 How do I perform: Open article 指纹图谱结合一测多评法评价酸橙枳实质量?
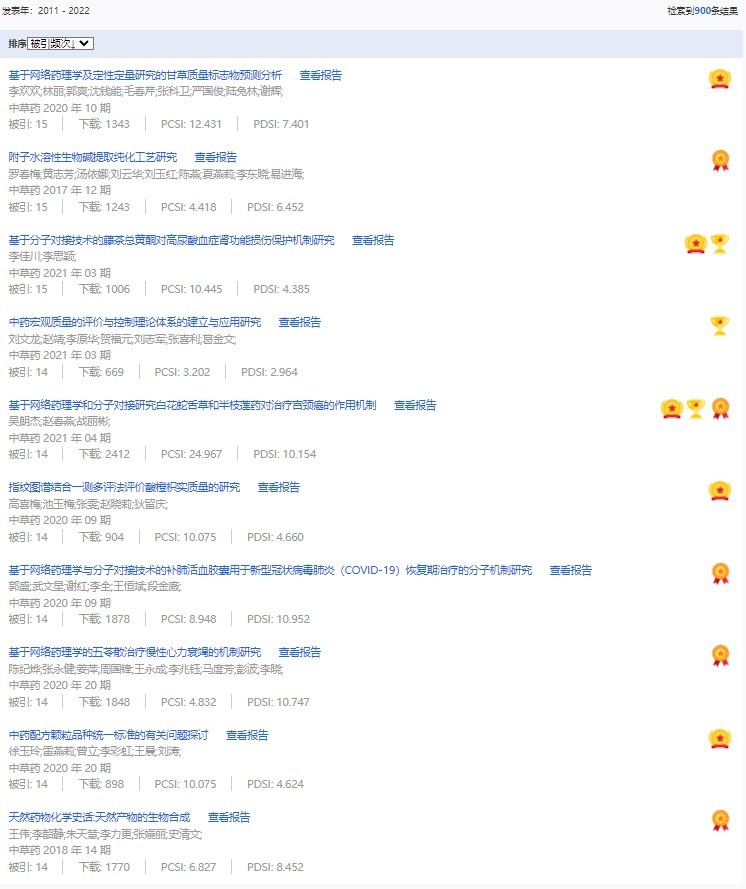124,487
